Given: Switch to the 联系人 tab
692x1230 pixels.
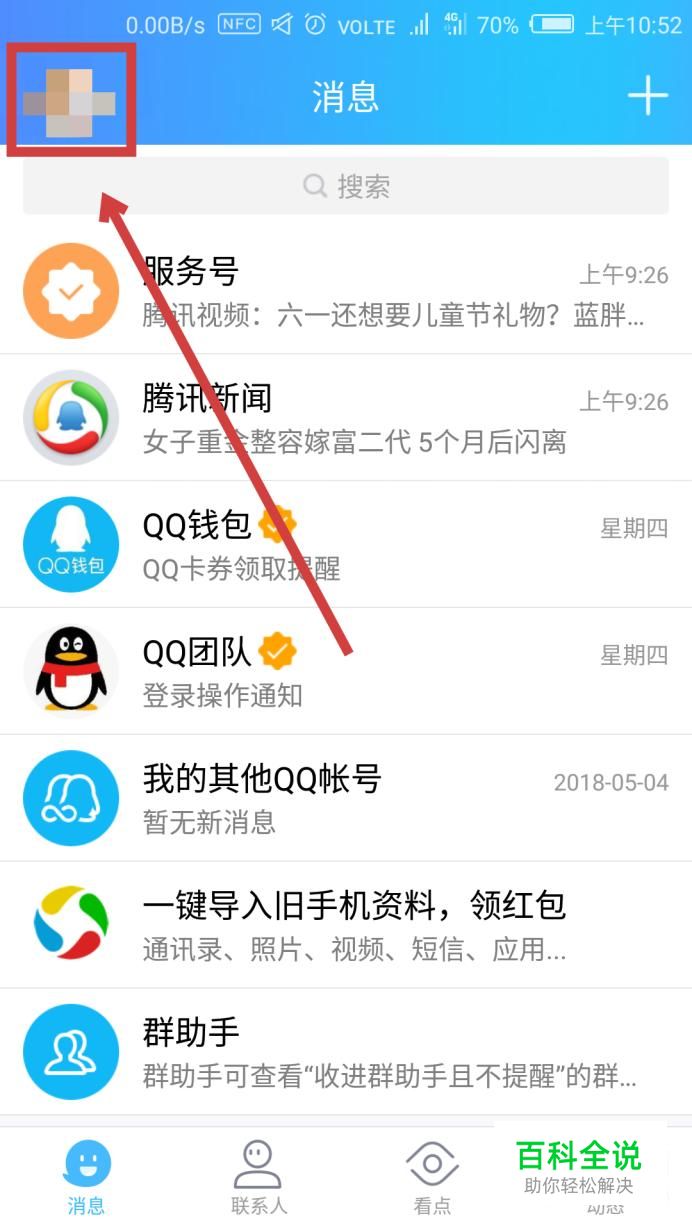Looking at the screenshot, I should tap(258, 1177).
